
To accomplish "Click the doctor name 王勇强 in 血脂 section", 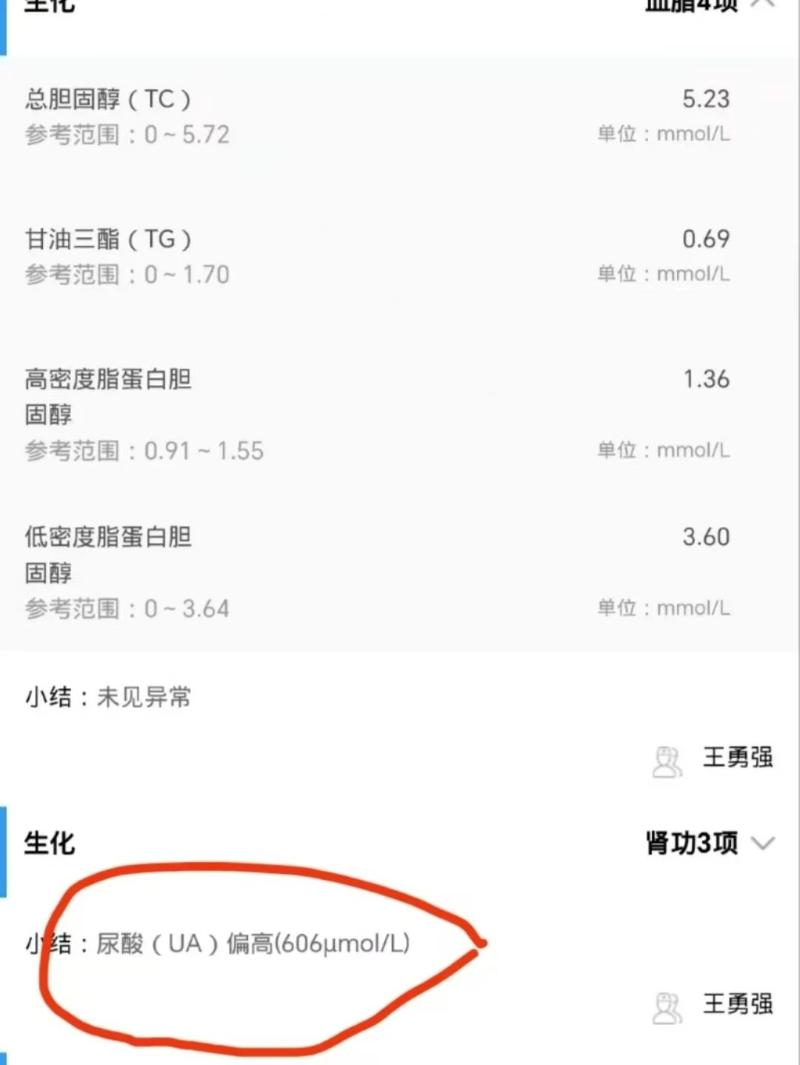I will [737, 758].
